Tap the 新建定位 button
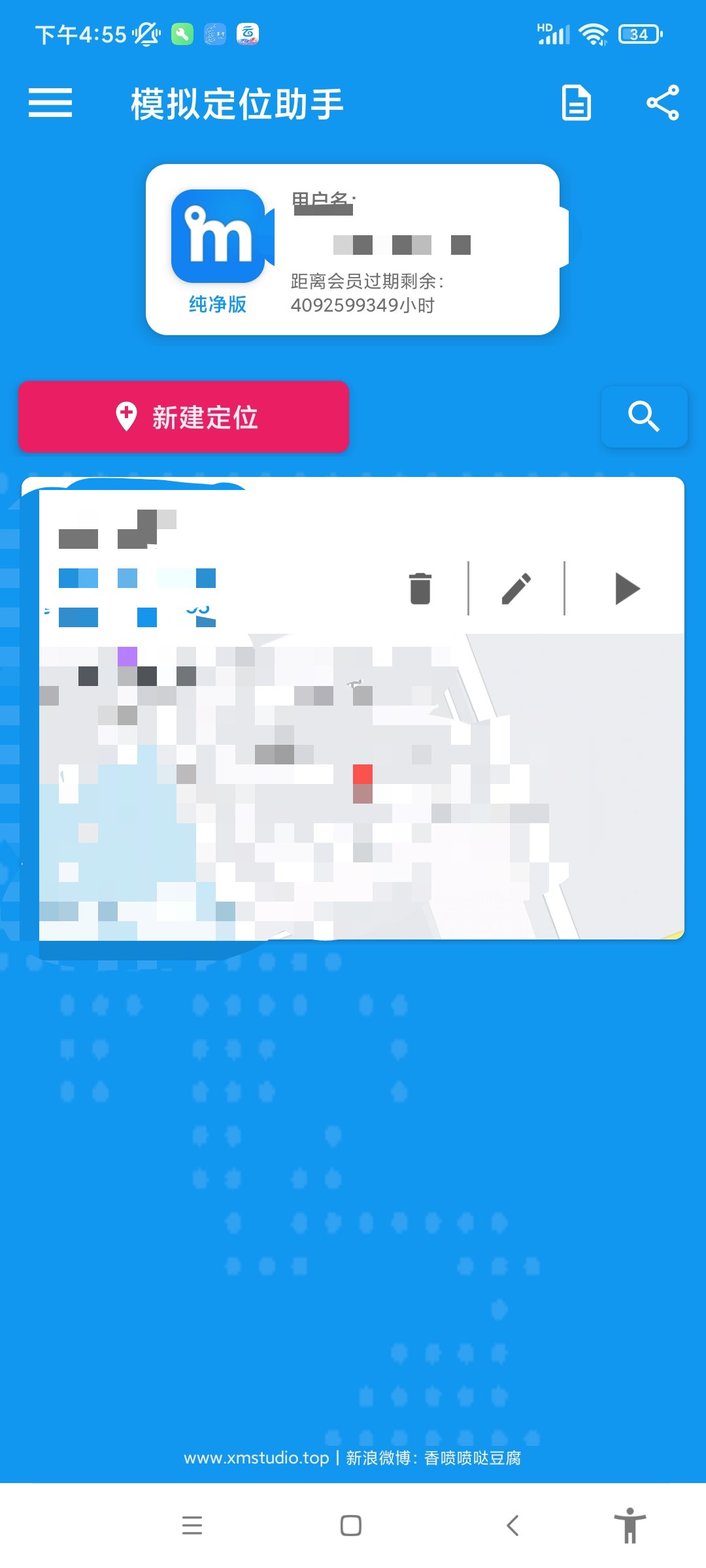This screenshot has width=706, height=1568. (184, 417)
